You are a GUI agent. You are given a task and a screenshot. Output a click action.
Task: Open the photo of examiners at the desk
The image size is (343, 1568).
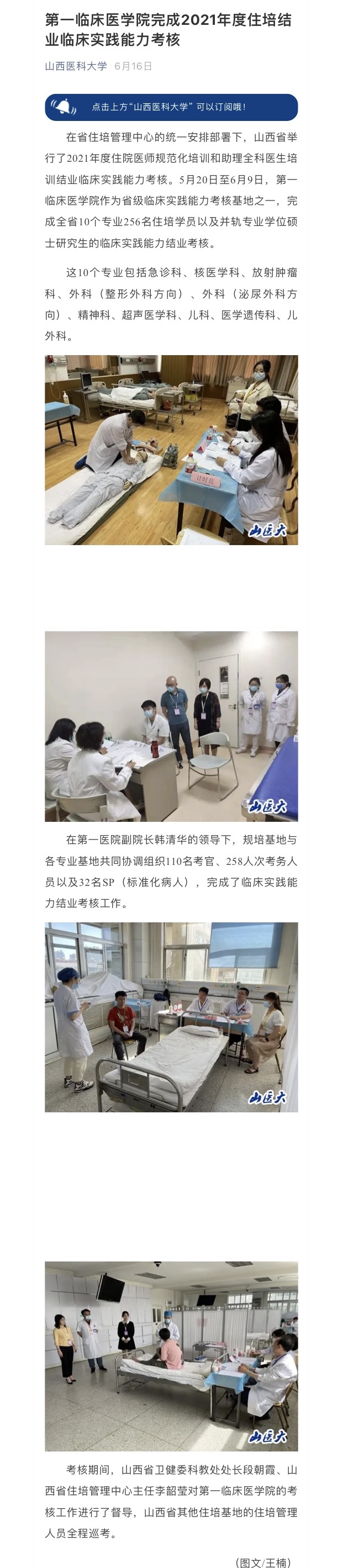[171, 726]
